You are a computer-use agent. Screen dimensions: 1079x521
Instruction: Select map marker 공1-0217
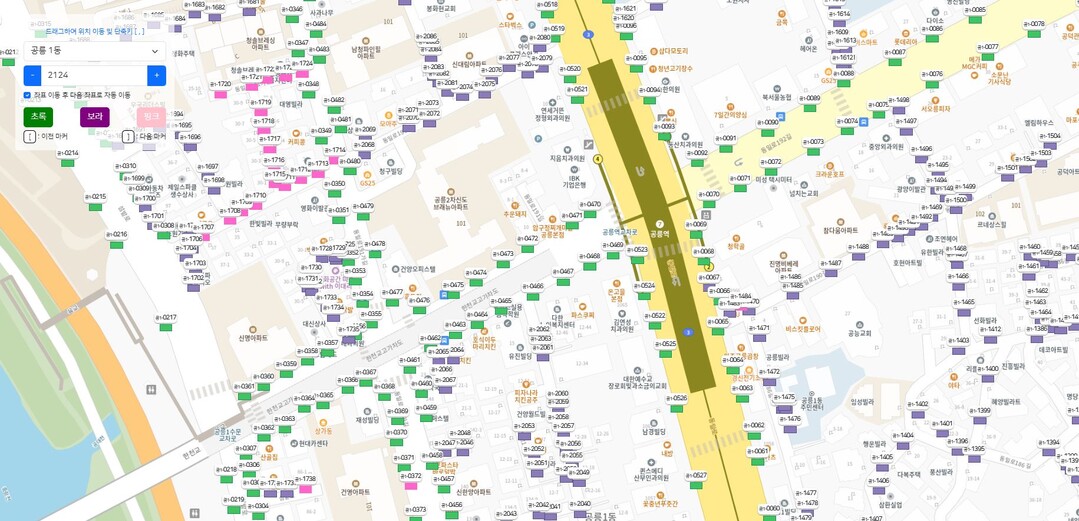[165, 327]
